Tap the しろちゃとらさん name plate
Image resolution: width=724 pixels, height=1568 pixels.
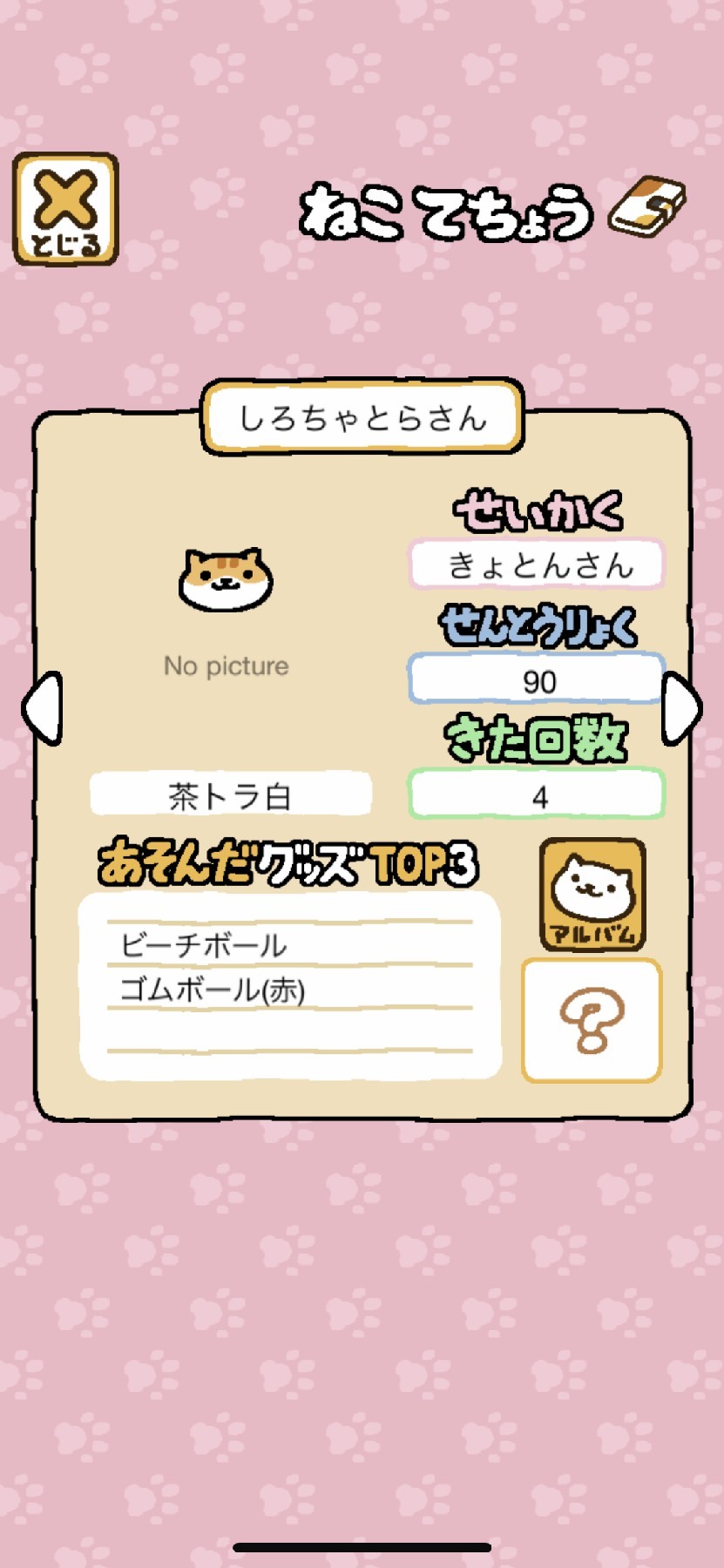[362, 416]
